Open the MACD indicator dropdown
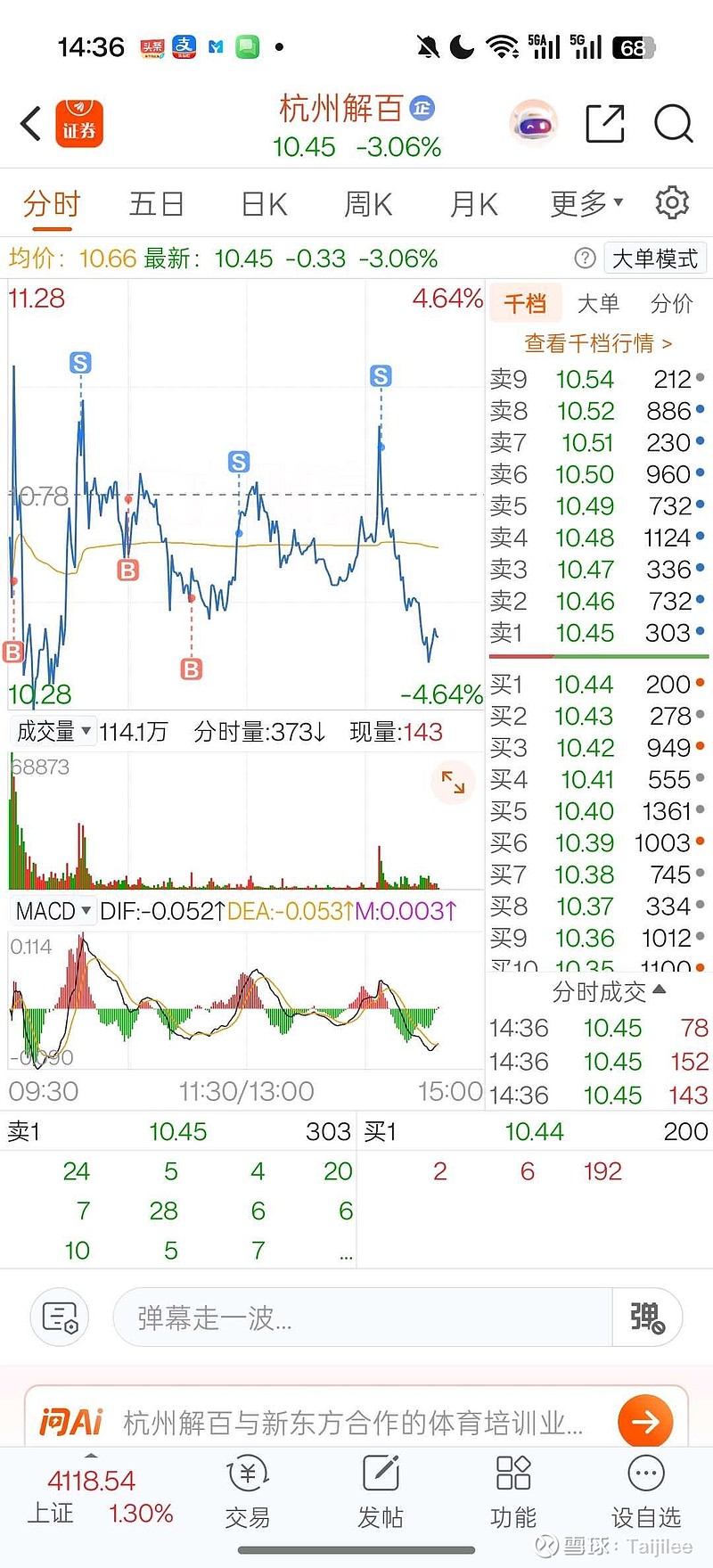 tap(53, 911)
